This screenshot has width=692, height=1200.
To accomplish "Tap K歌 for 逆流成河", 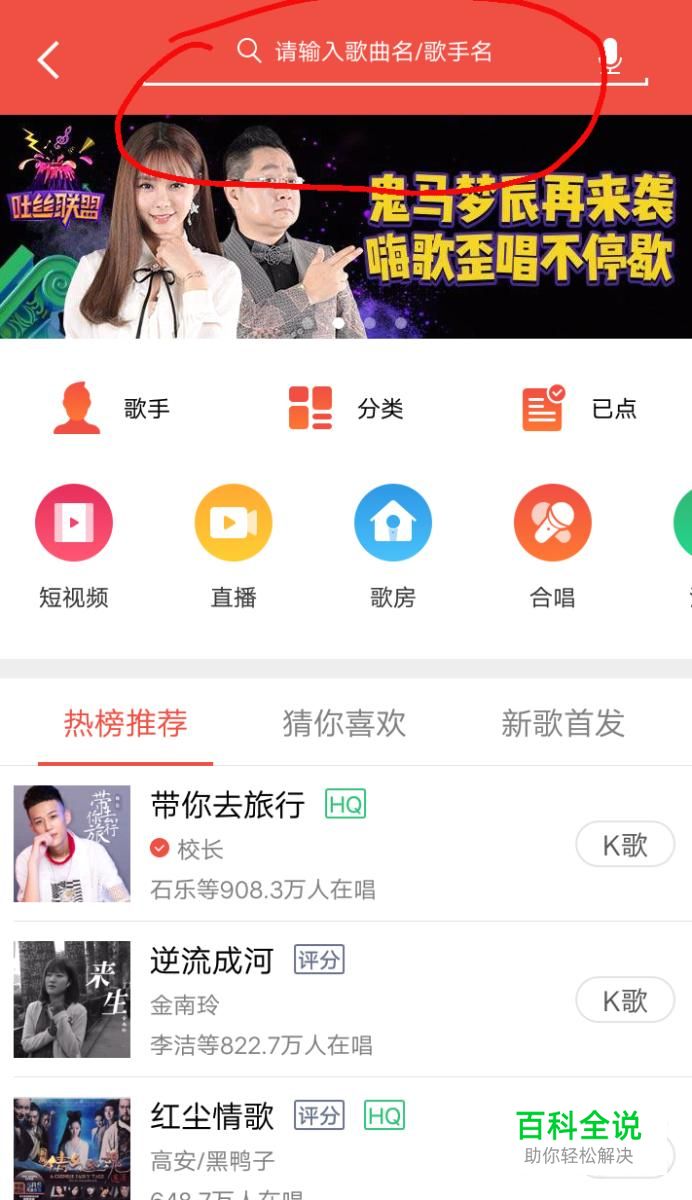I will (x=625, y=1001).
